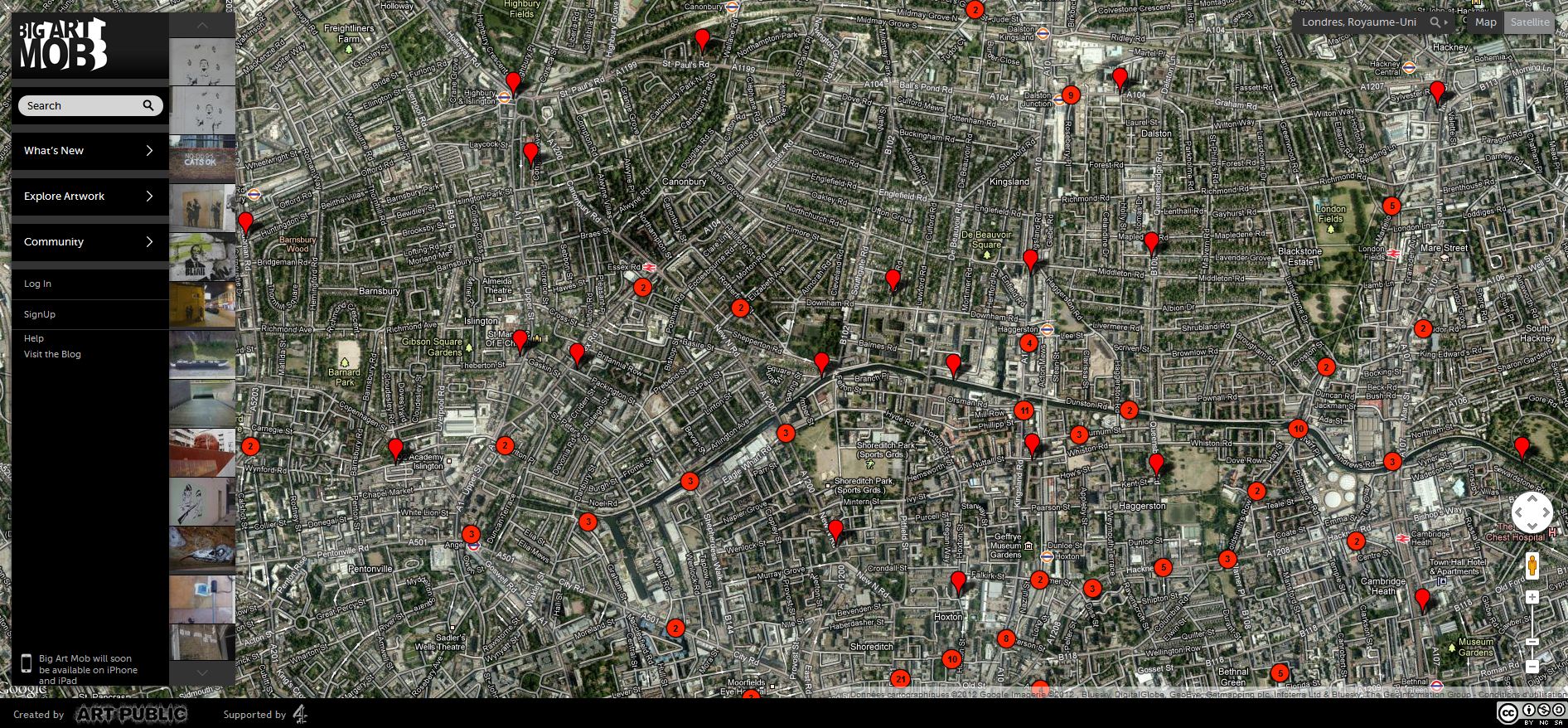
Task: Open the cluster marker numbered 11
Action: (1024, 410)
